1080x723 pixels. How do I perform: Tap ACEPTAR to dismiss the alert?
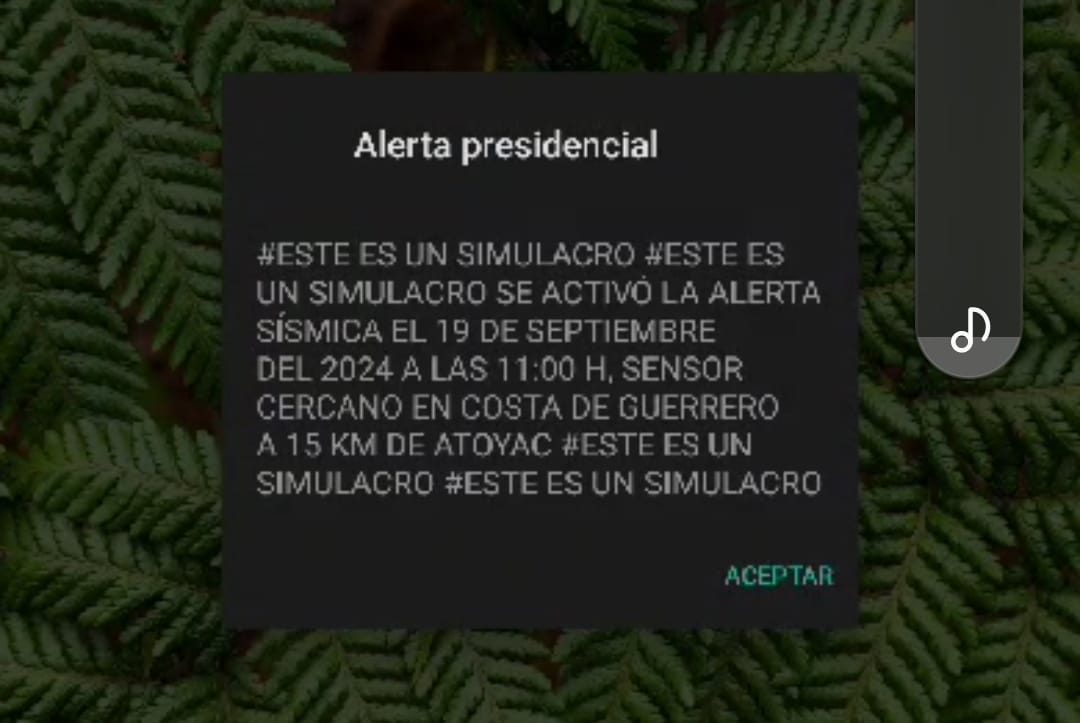coord(778,576)
